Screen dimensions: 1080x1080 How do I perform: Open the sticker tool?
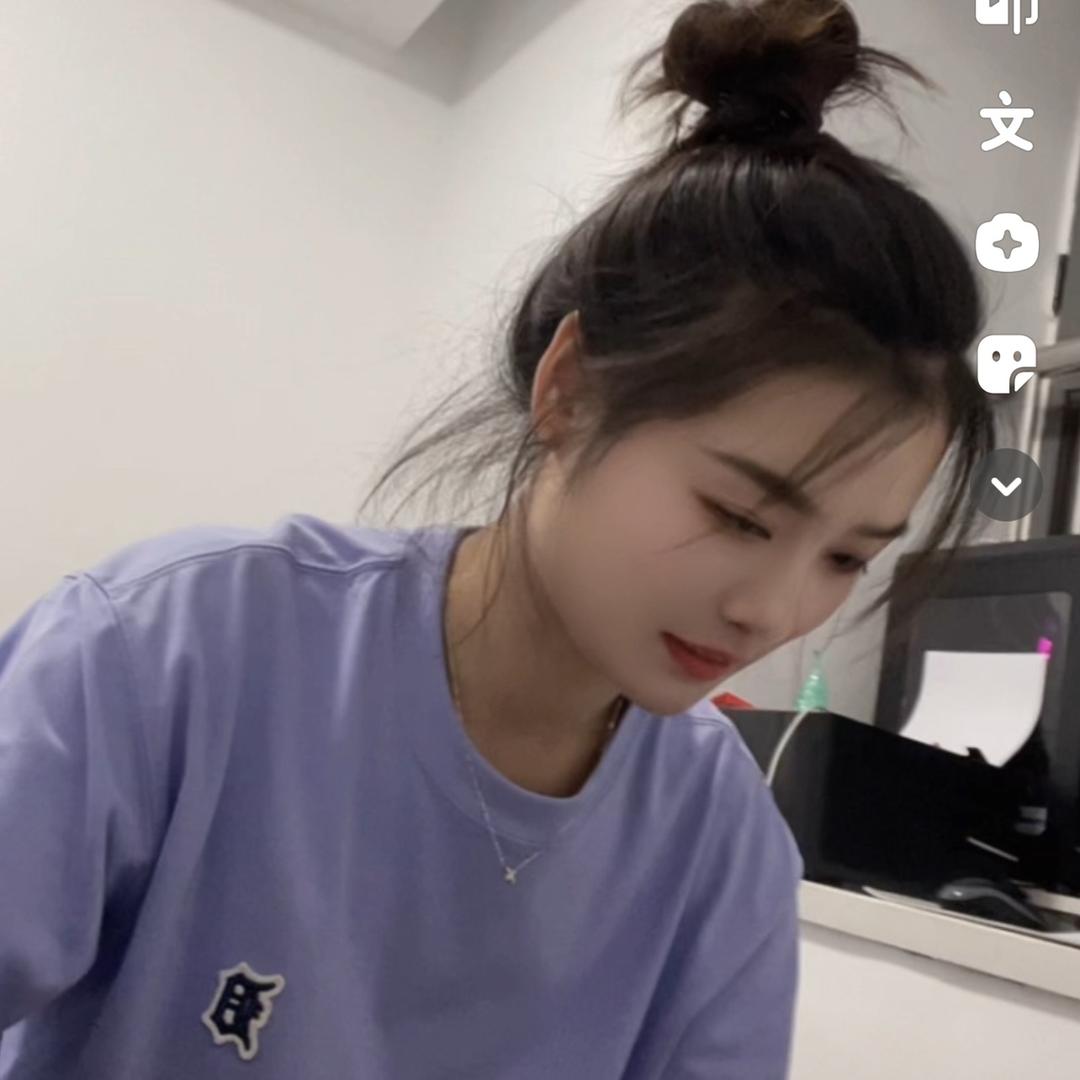(1006, 364)
